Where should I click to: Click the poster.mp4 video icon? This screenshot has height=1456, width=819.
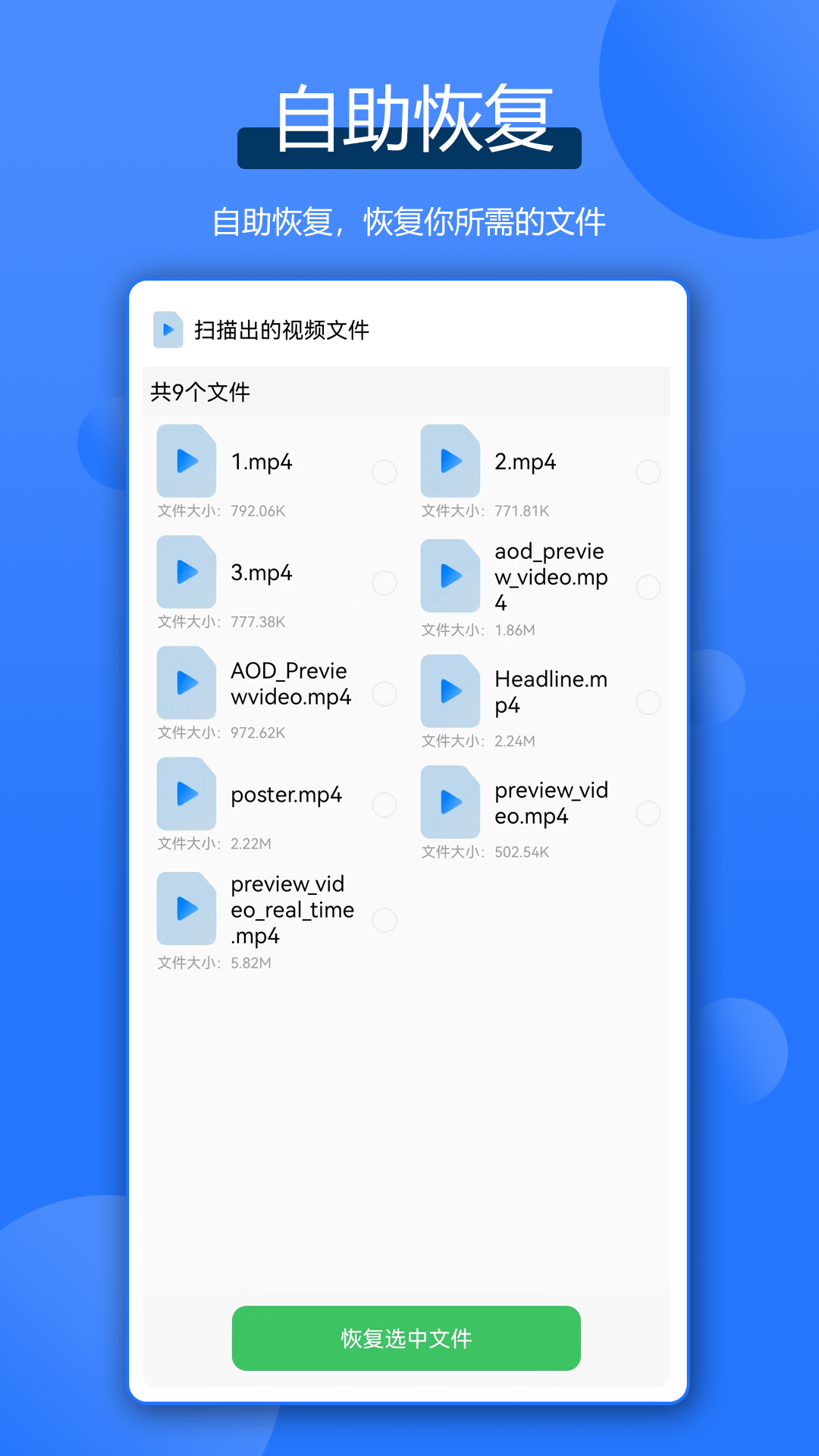186,794
